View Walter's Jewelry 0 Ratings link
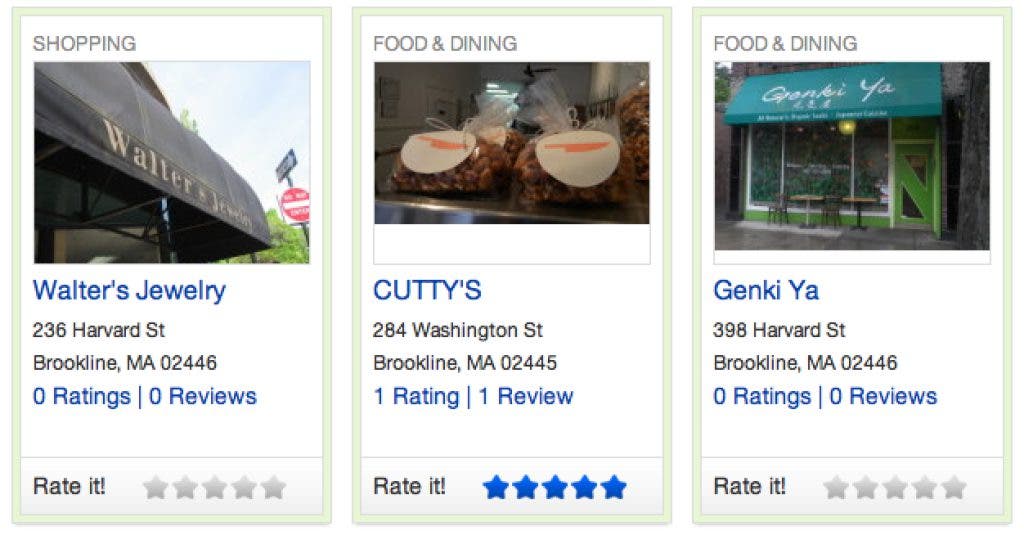The height and width of the screenshot is (540, 1024). [x=82, y=396]
